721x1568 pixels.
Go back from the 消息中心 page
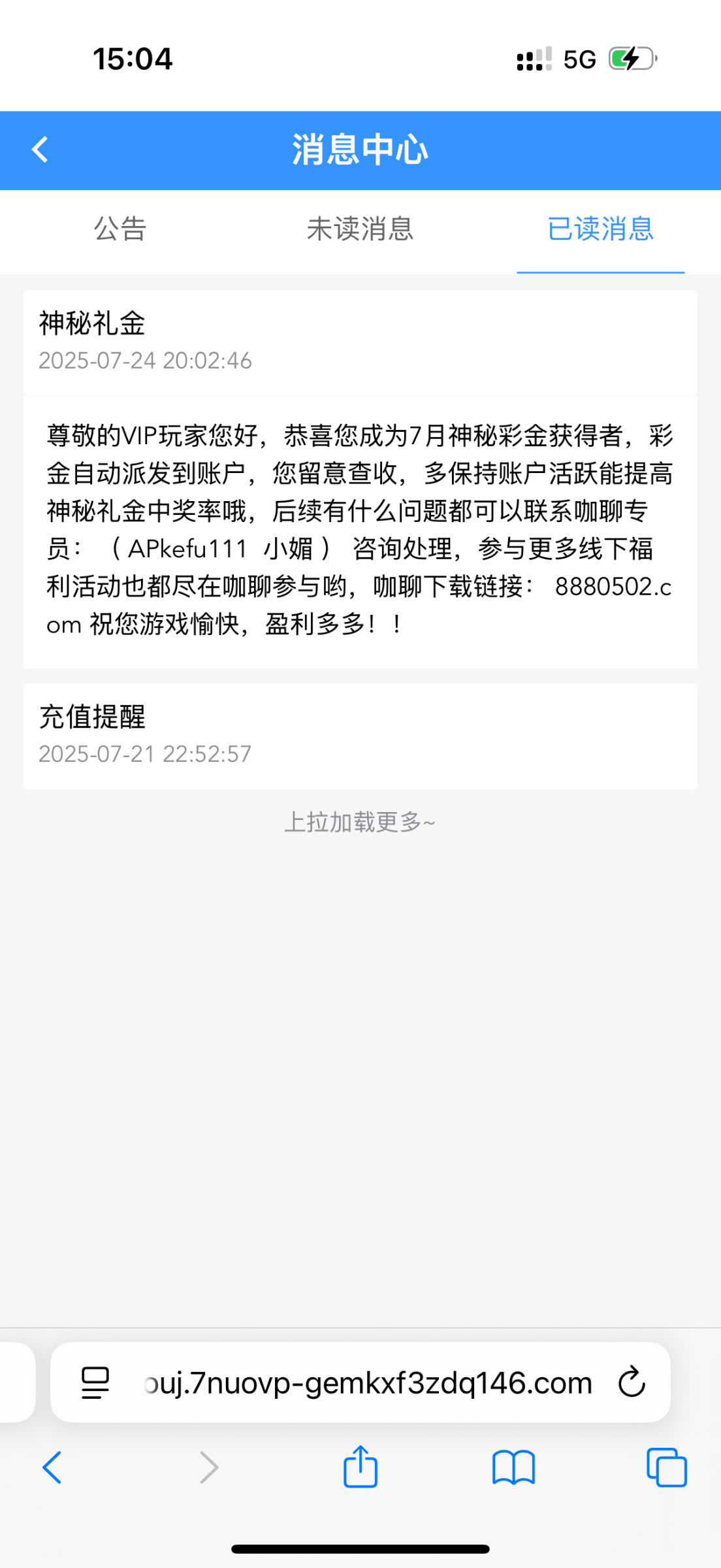pyautogui.click(x=40, y=150)
